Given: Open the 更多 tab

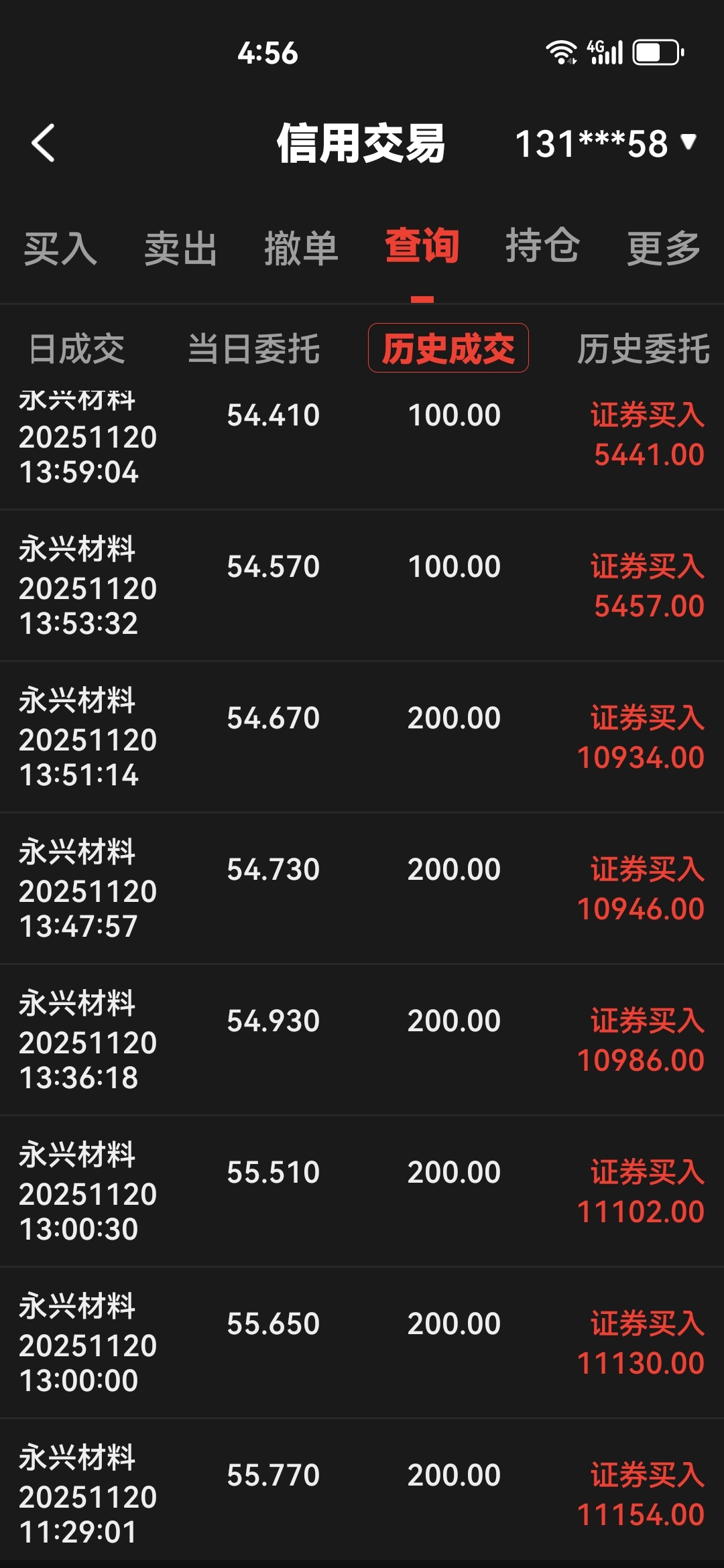Looking at the screenshot, I should [664, 248].
